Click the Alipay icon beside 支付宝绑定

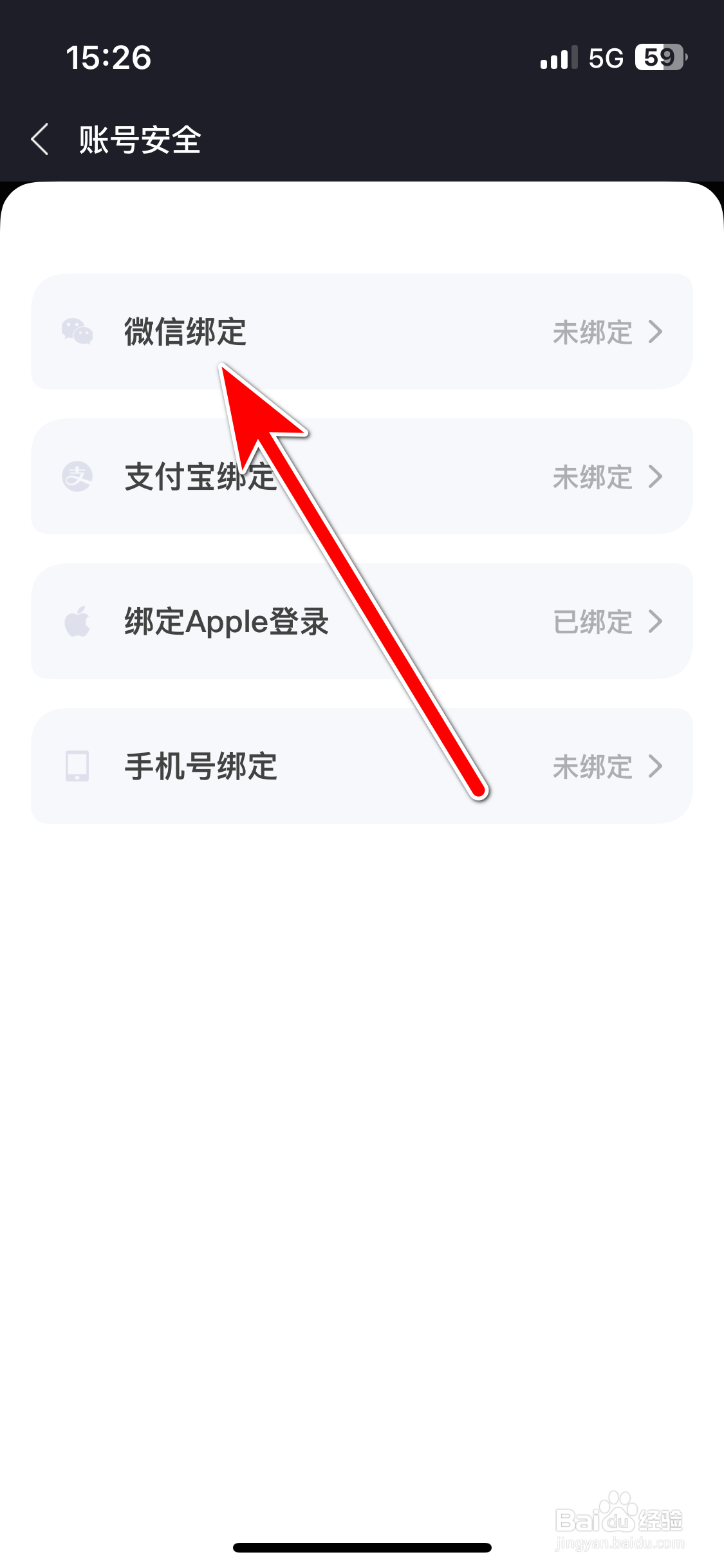[77, 477]
